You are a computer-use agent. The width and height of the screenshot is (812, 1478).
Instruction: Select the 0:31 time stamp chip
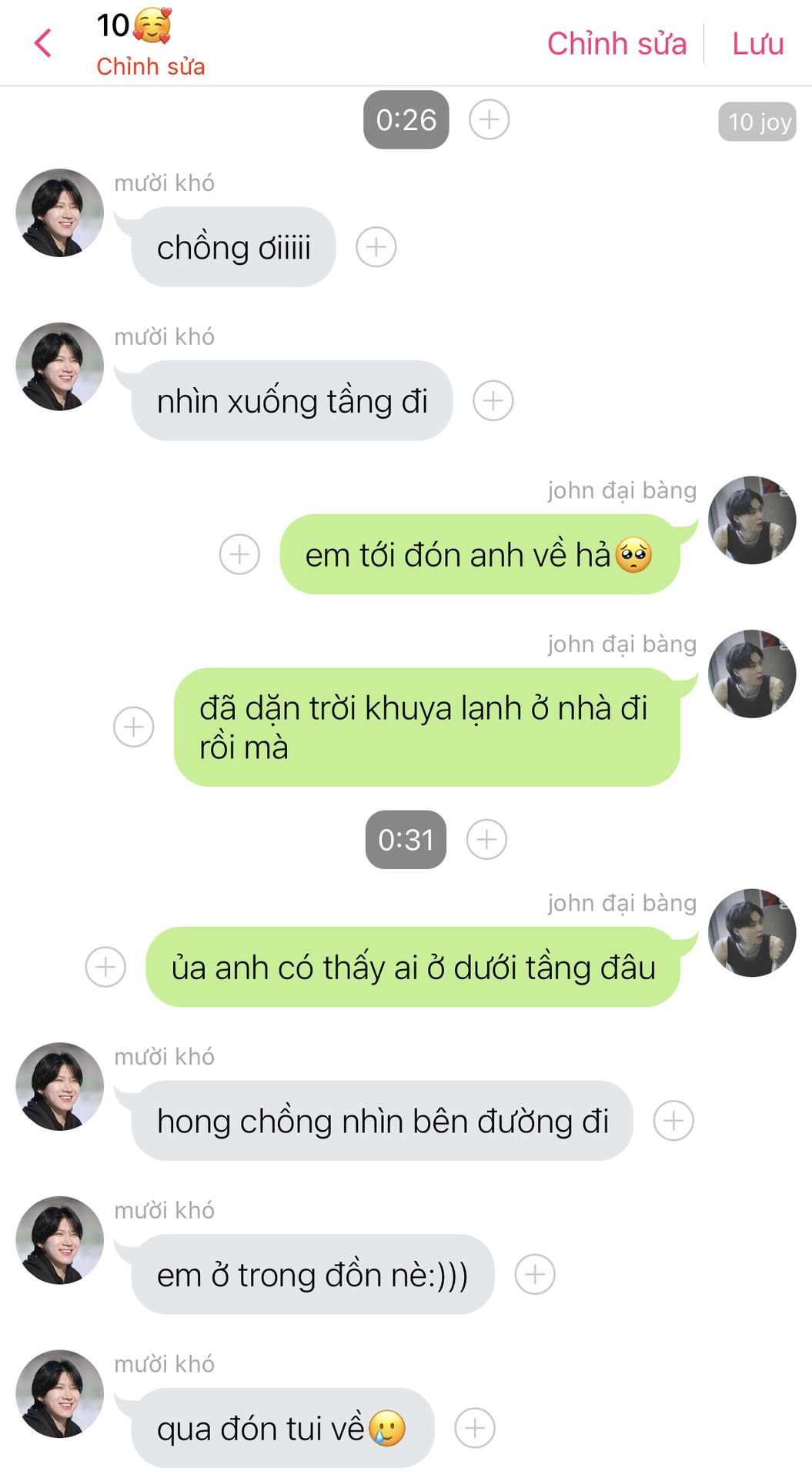(406, 839)
